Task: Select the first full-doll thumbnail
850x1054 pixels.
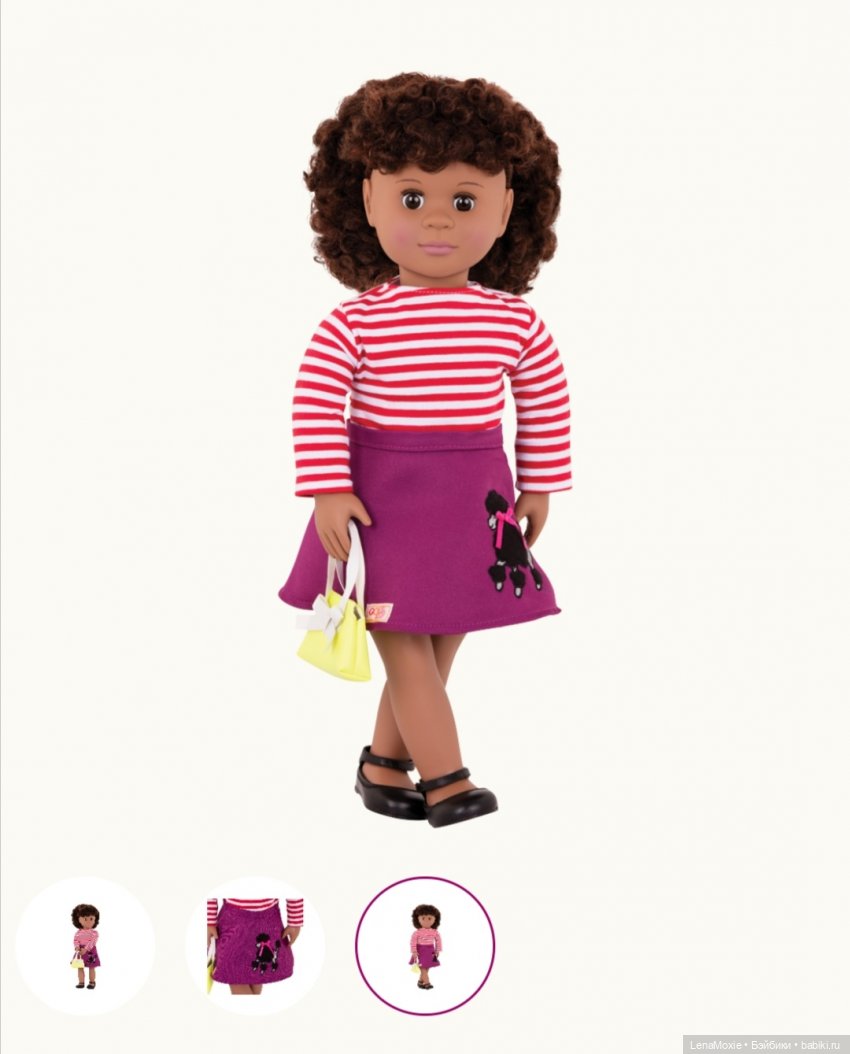Action: 85,945
